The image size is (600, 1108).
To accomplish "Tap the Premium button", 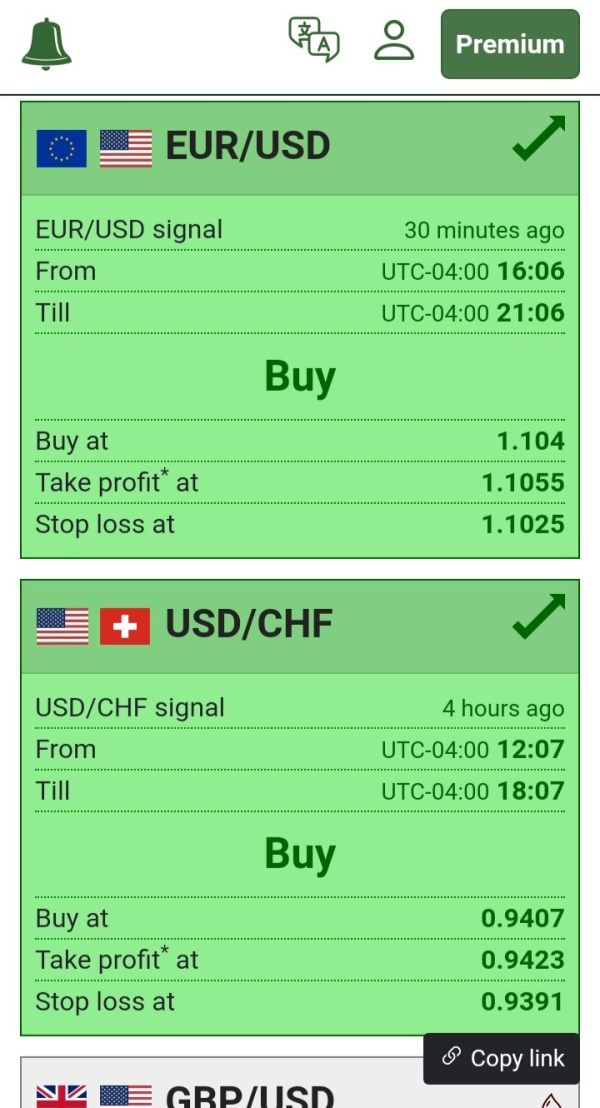I will 510,44.
